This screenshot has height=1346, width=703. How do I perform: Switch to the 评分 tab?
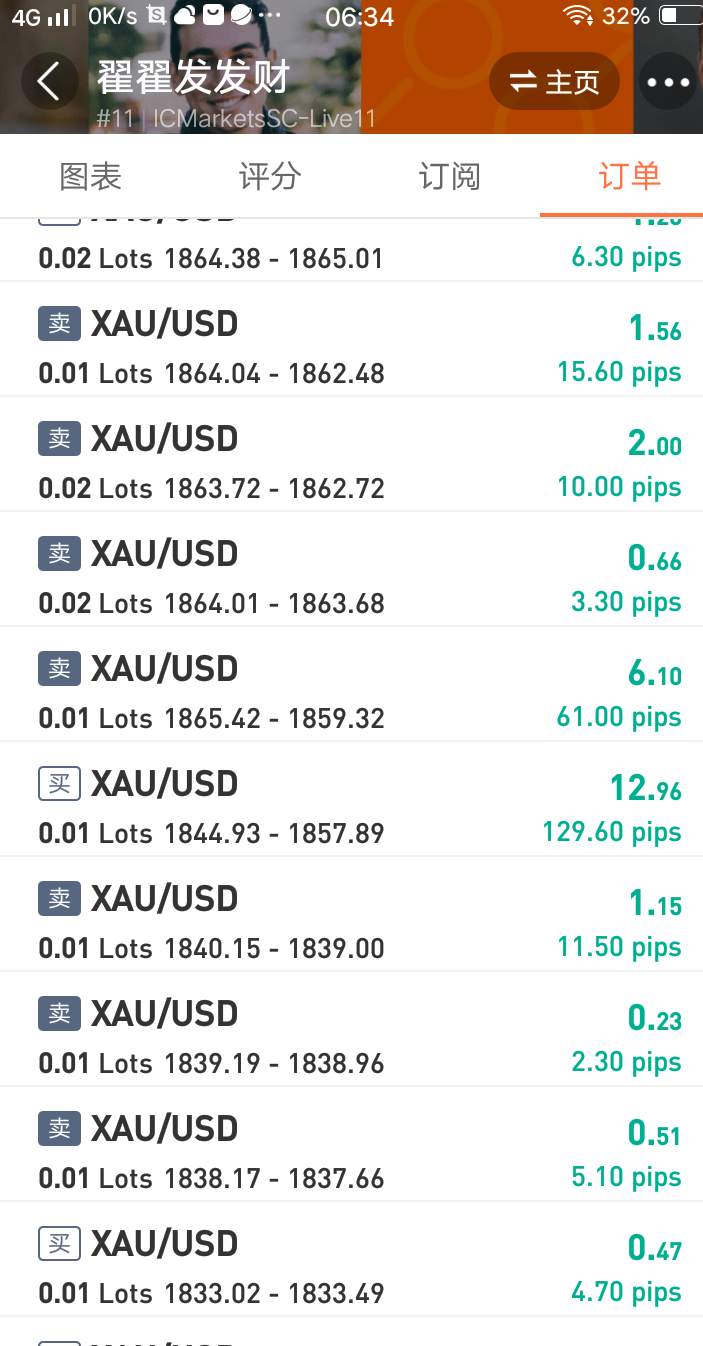tap(270, 177)
